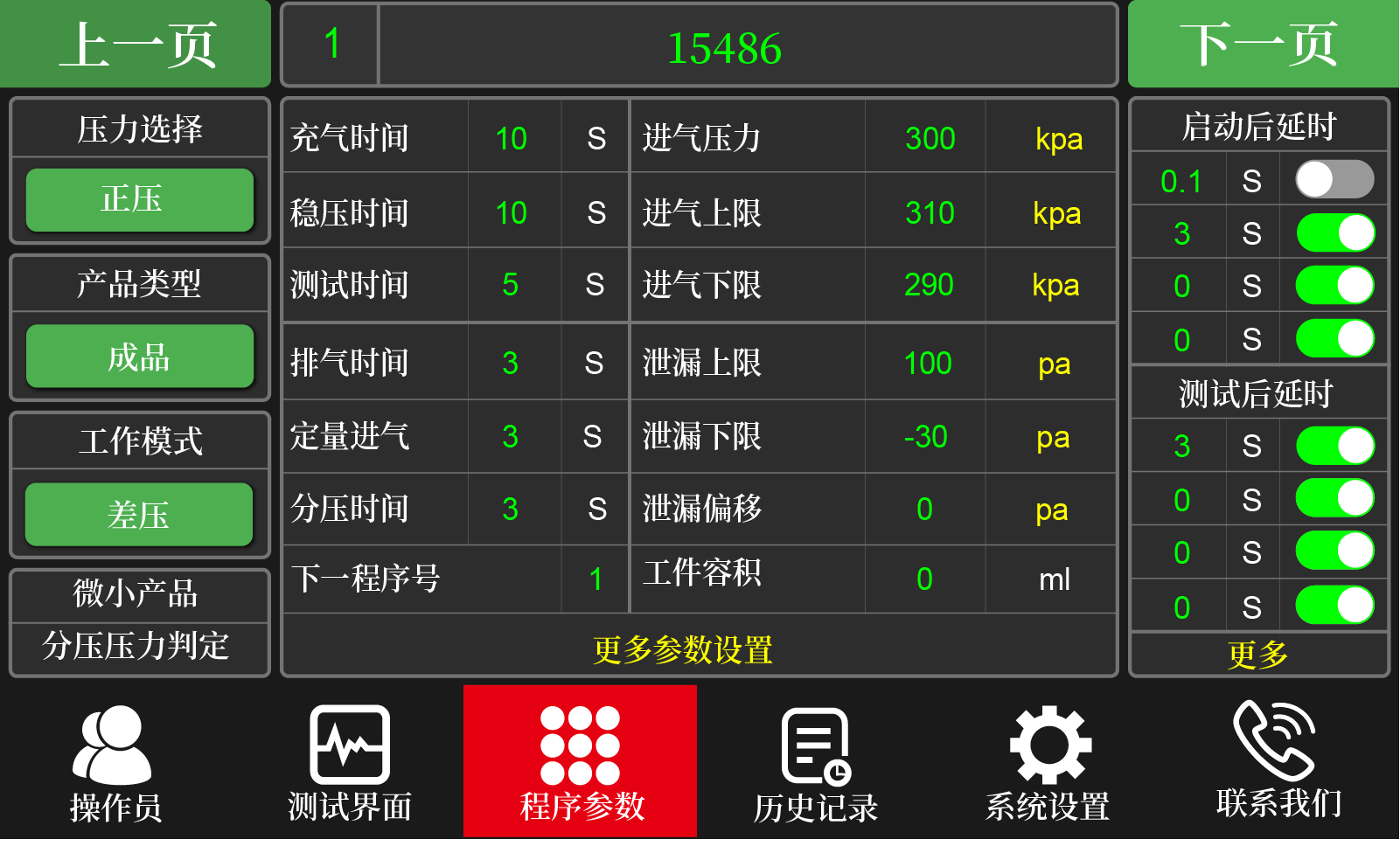This screenshot has height=853, width=1400.
Task: Edit the 进气压力 300 value
Action: (930, 138)
